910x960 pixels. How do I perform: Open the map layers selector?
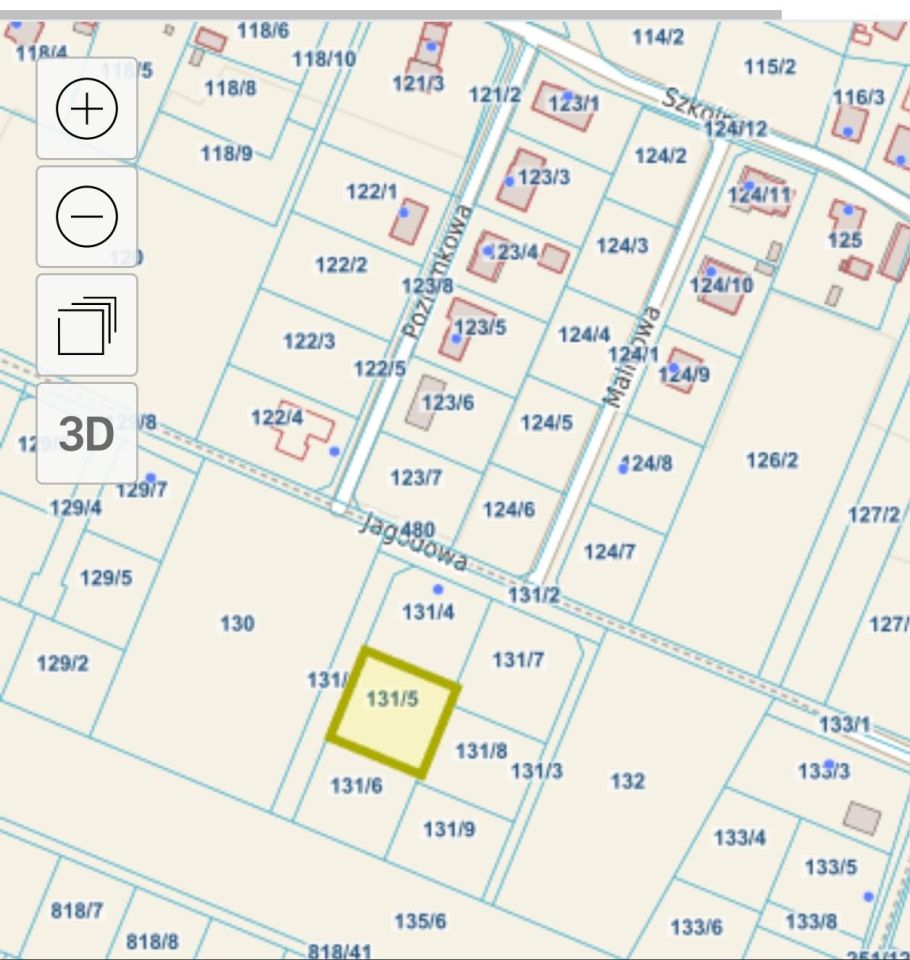point(87,325)
